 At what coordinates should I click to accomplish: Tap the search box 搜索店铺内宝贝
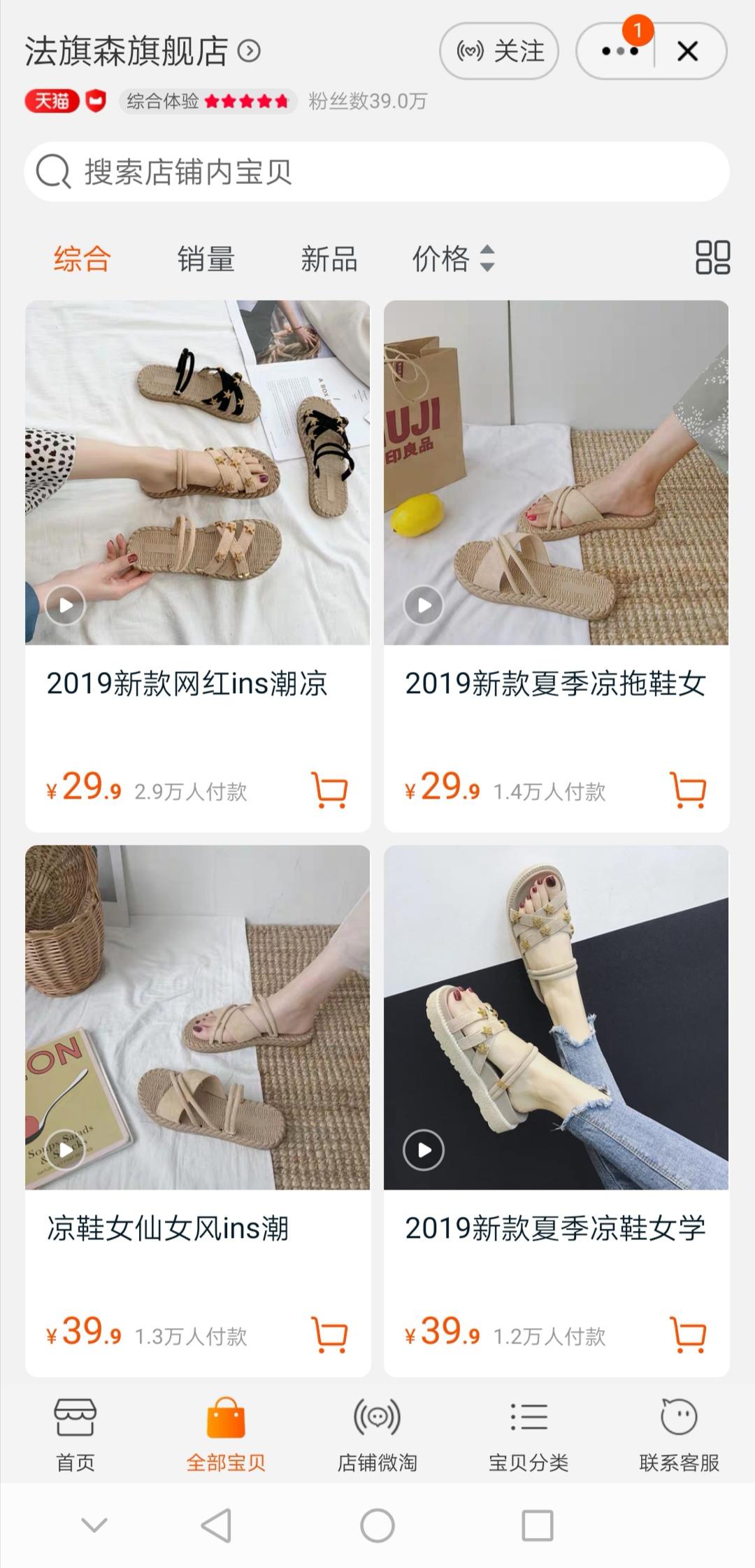pyautogui.click(x=377, y=172)
